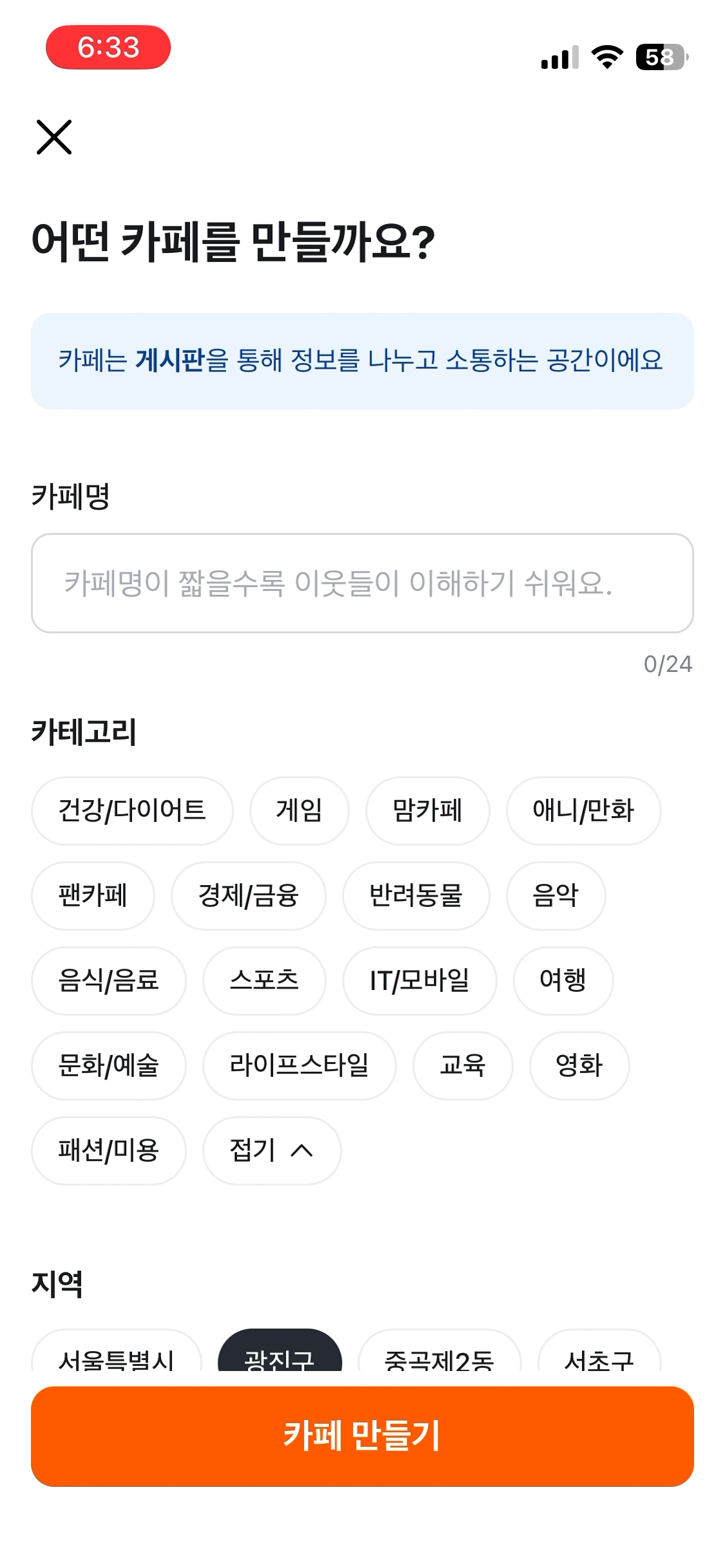The width and height of the screenshot is (725, 1568).
Task: Pick the 애니/만화 category
Action: 583,810
